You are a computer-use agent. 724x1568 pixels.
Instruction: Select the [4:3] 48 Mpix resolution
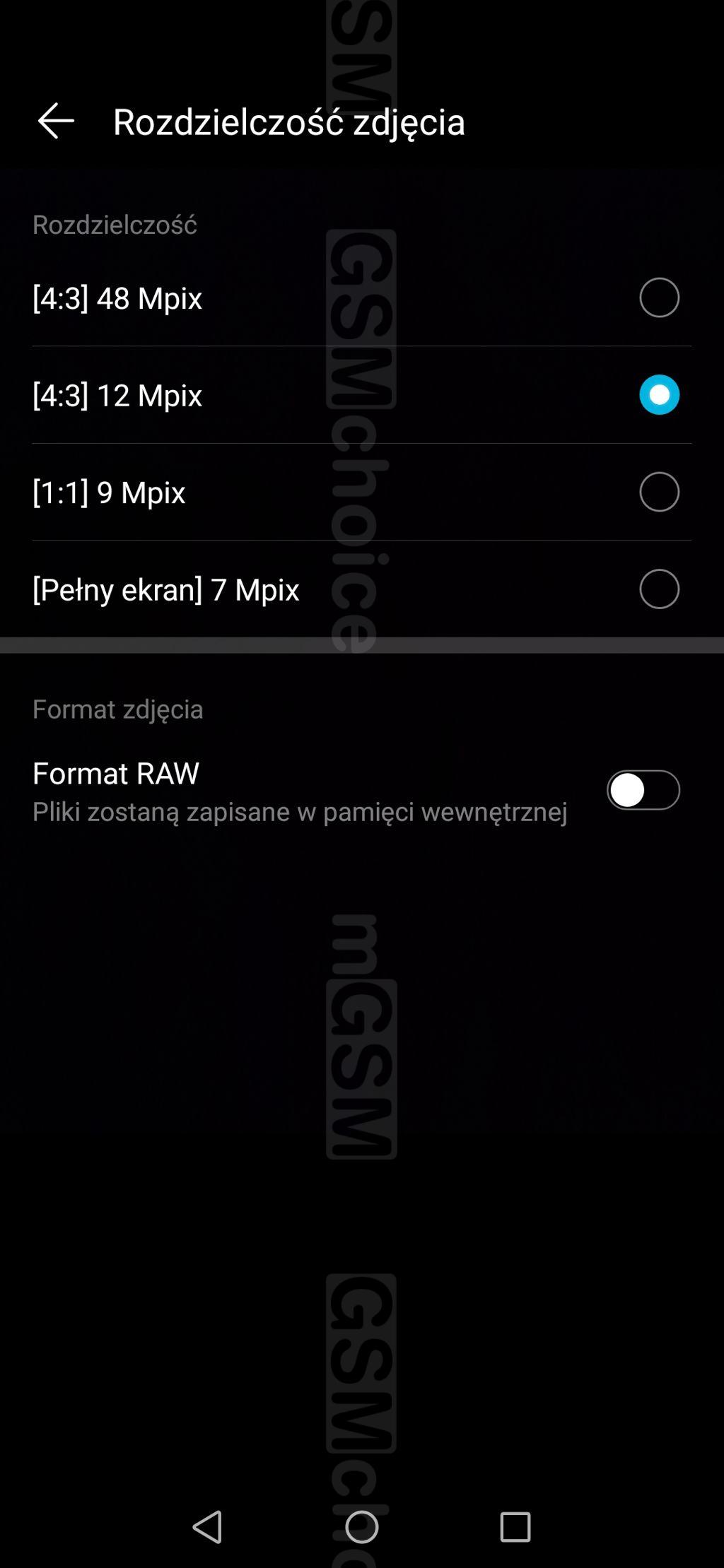pos(361,297)
